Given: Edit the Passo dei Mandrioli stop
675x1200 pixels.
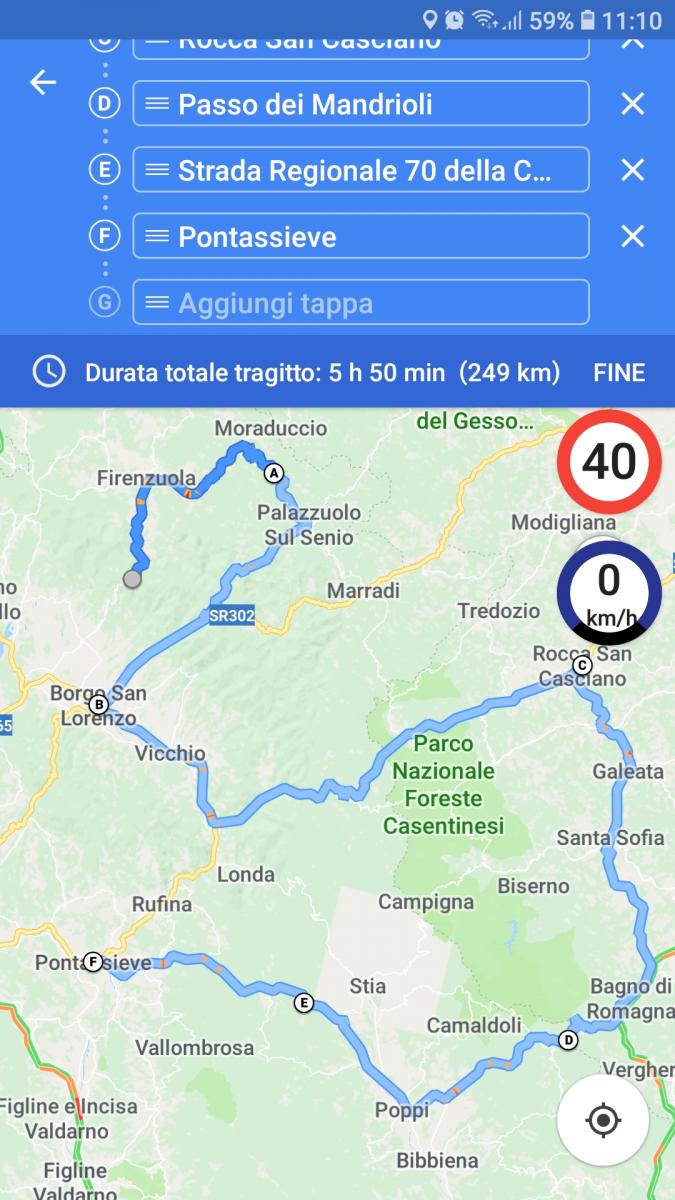Looking at the screenshot, I should (x=361, y=104).
